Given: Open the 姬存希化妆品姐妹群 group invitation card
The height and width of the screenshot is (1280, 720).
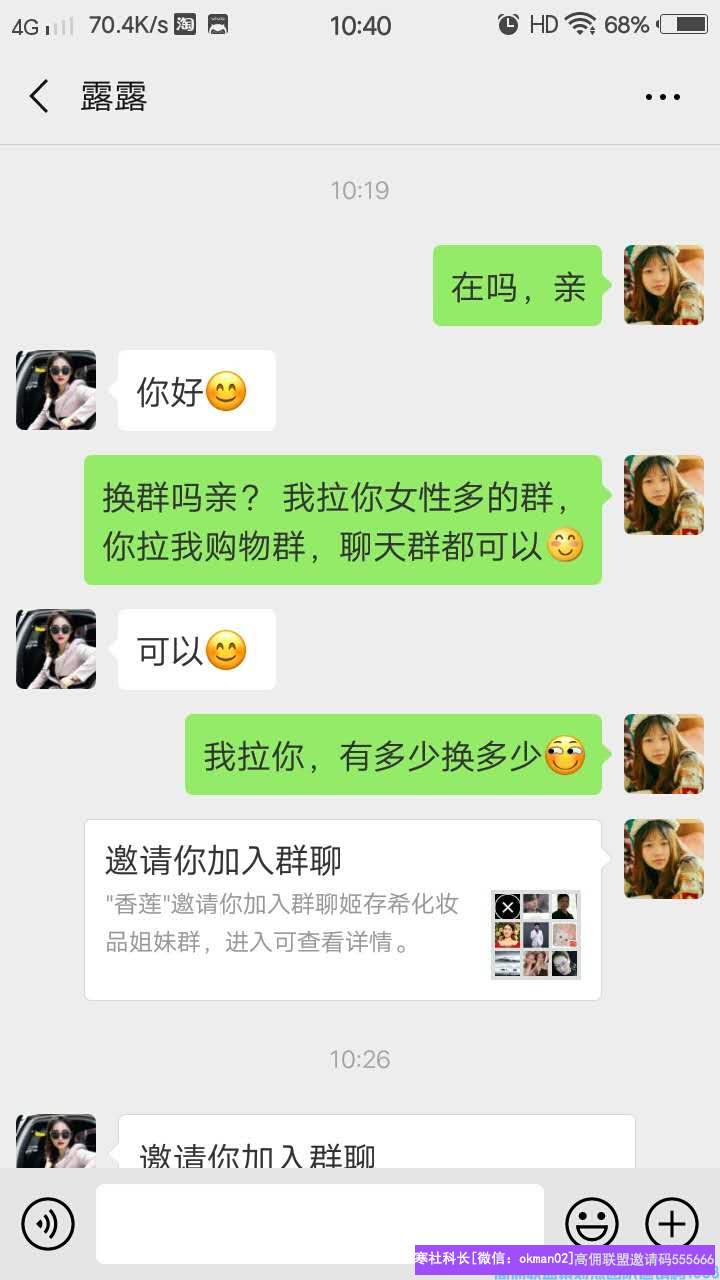Looking at the screenshot, I should (x=342, y=909).
